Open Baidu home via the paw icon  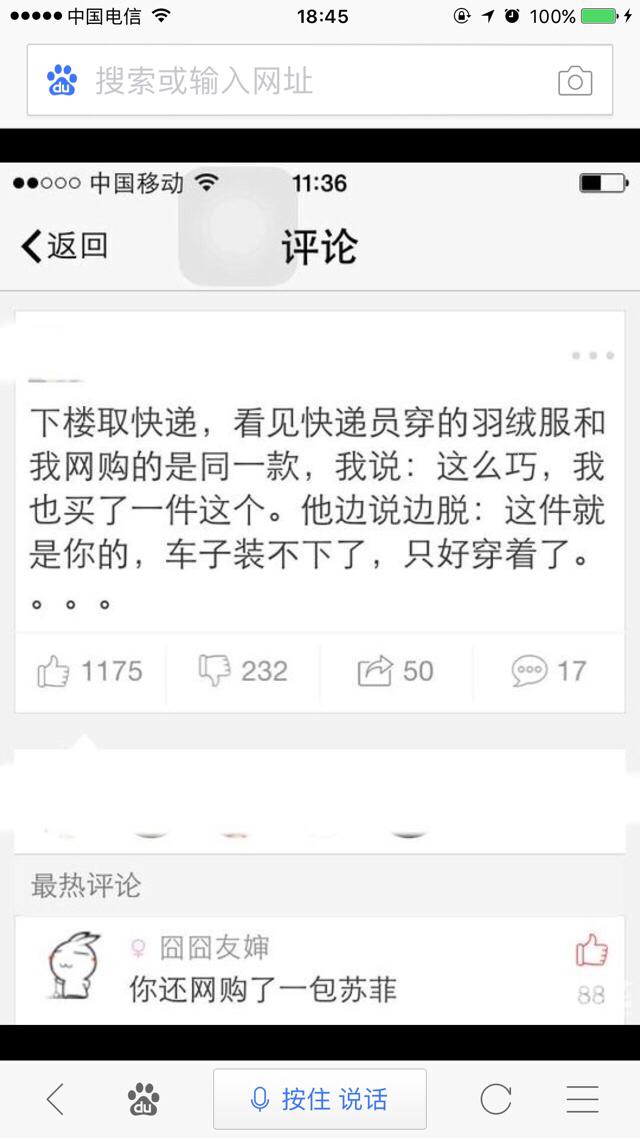pyautogui.click(x=143, y=1099)
